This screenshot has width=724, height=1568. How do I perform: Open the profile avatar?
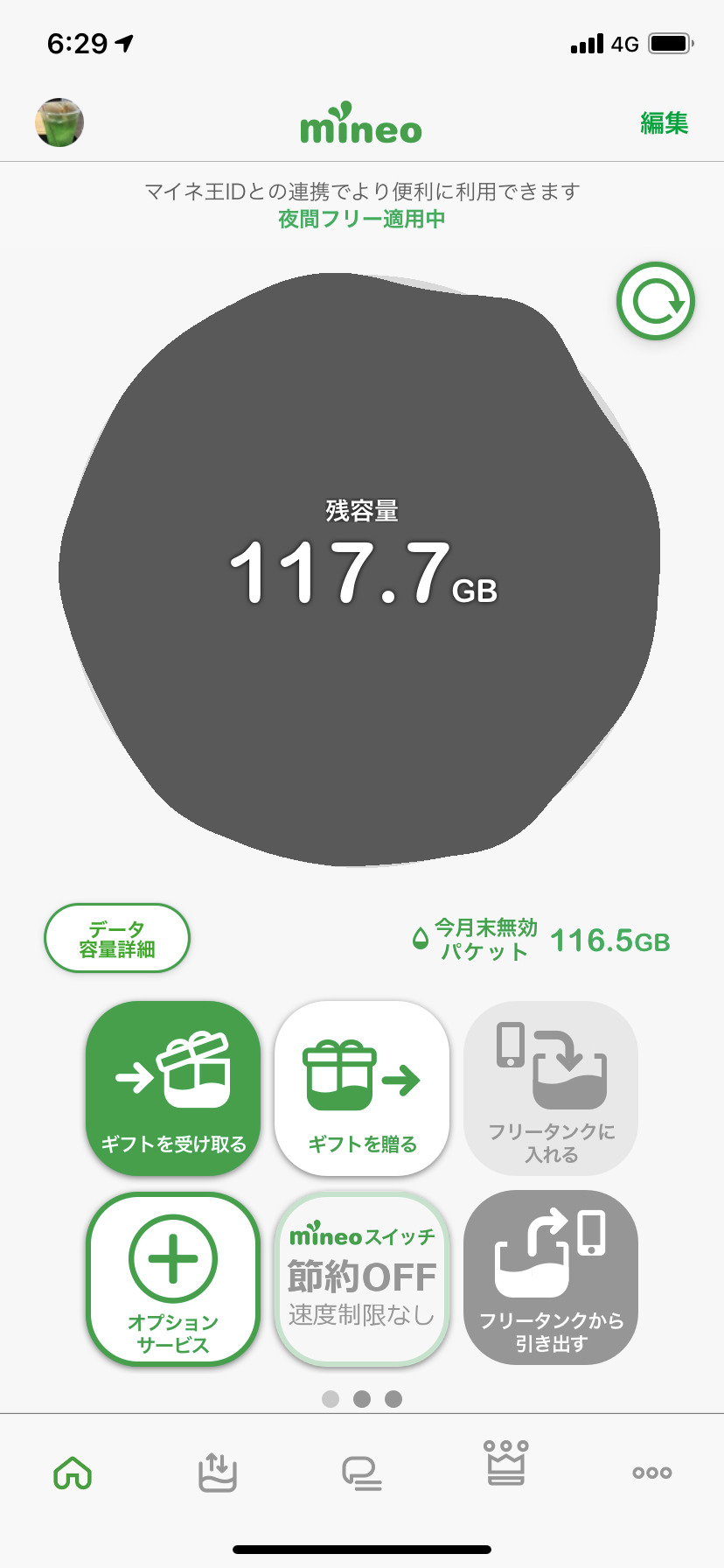59,122
